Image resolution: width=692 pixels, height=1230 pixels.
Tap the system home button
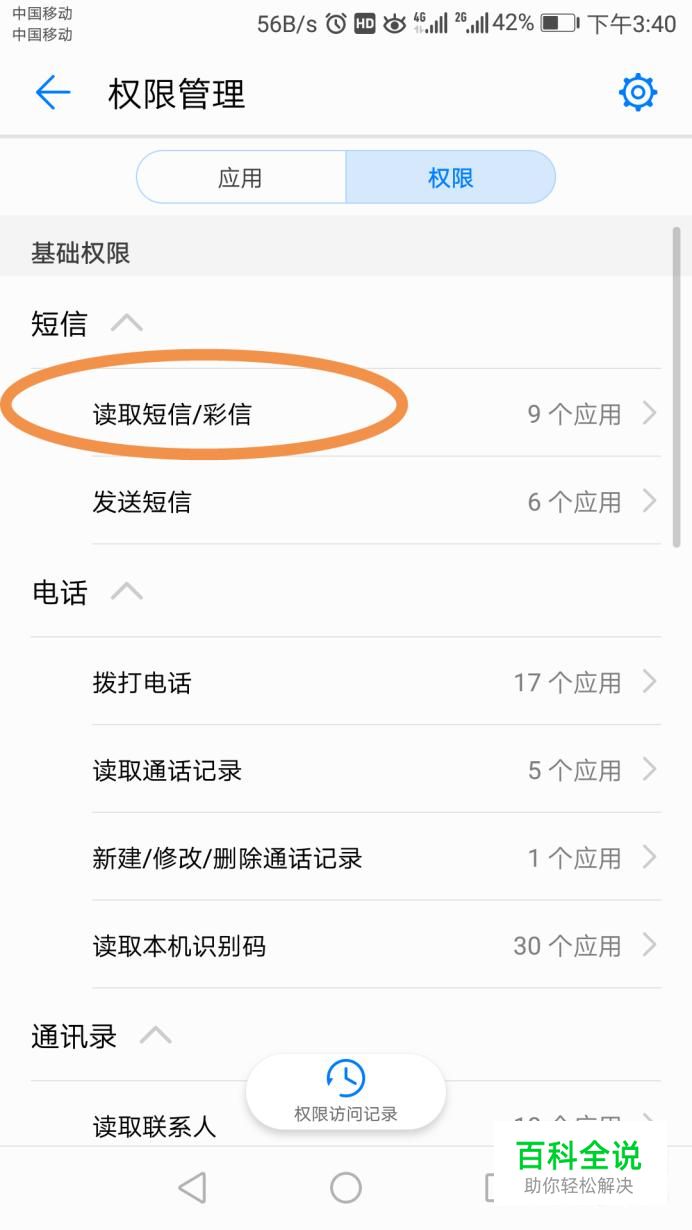pyautogui.click(x=346, y=1188)
